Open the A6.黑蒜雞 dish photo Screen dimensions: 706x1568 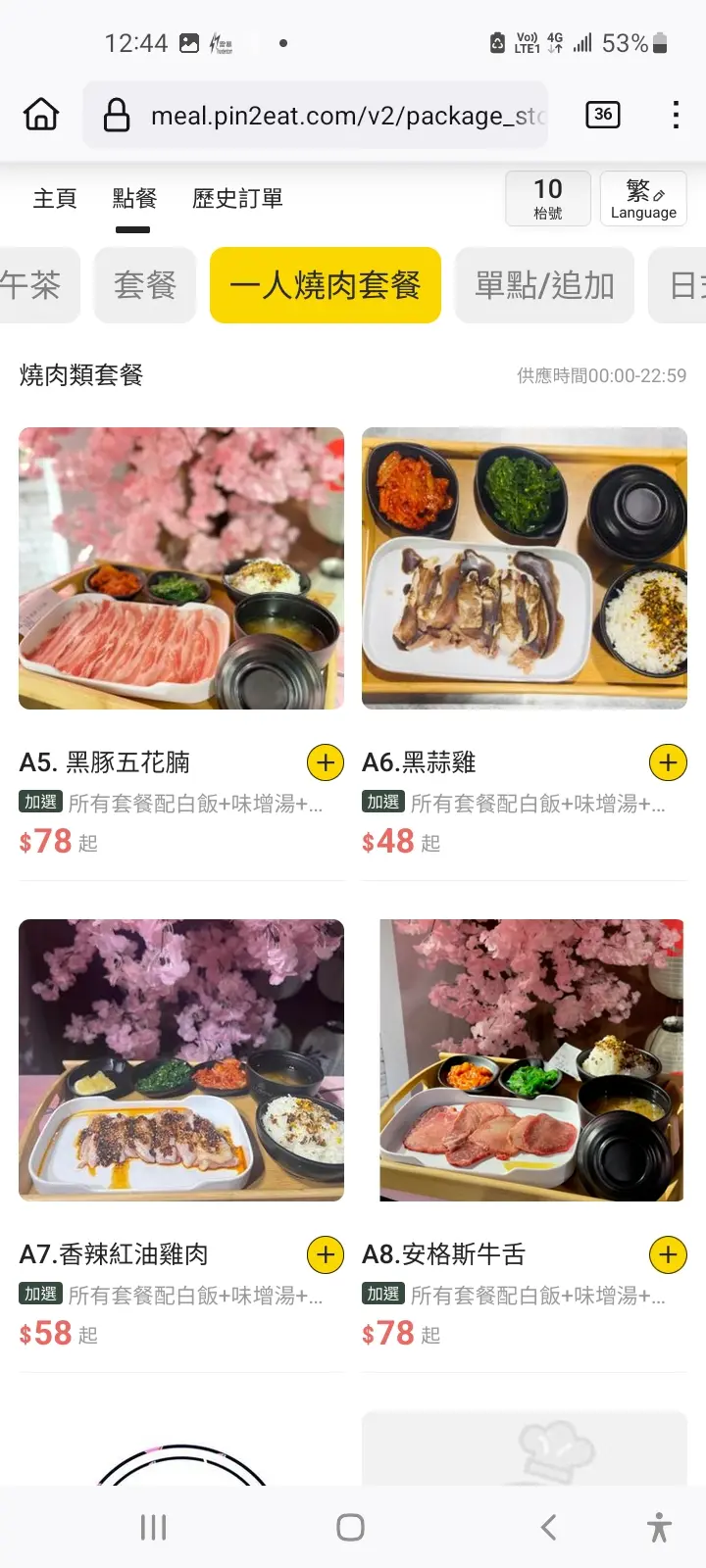tap(525, 568)
